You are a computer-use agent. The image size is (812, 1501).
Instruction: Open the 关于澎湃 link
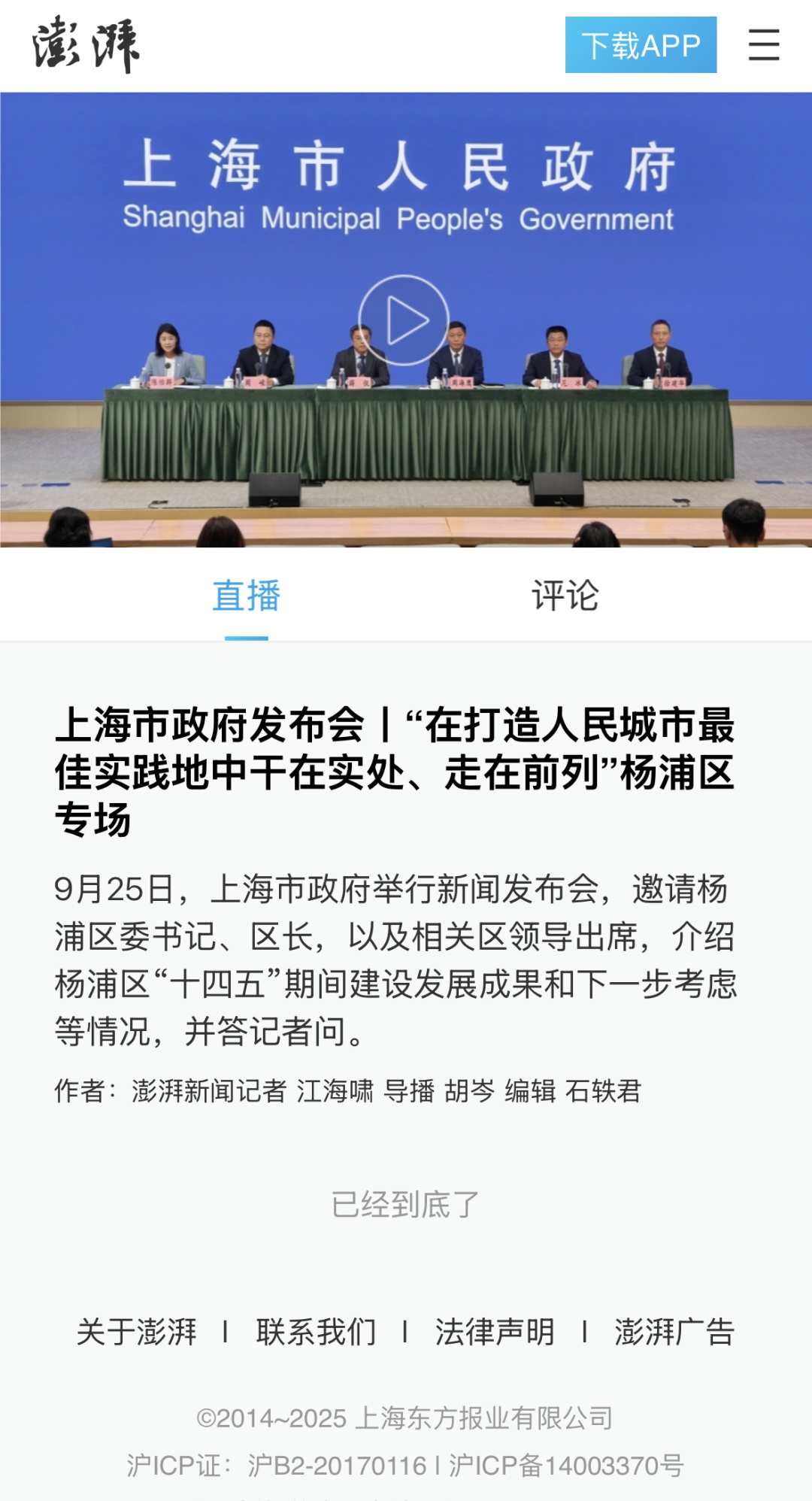(137, 1332)
